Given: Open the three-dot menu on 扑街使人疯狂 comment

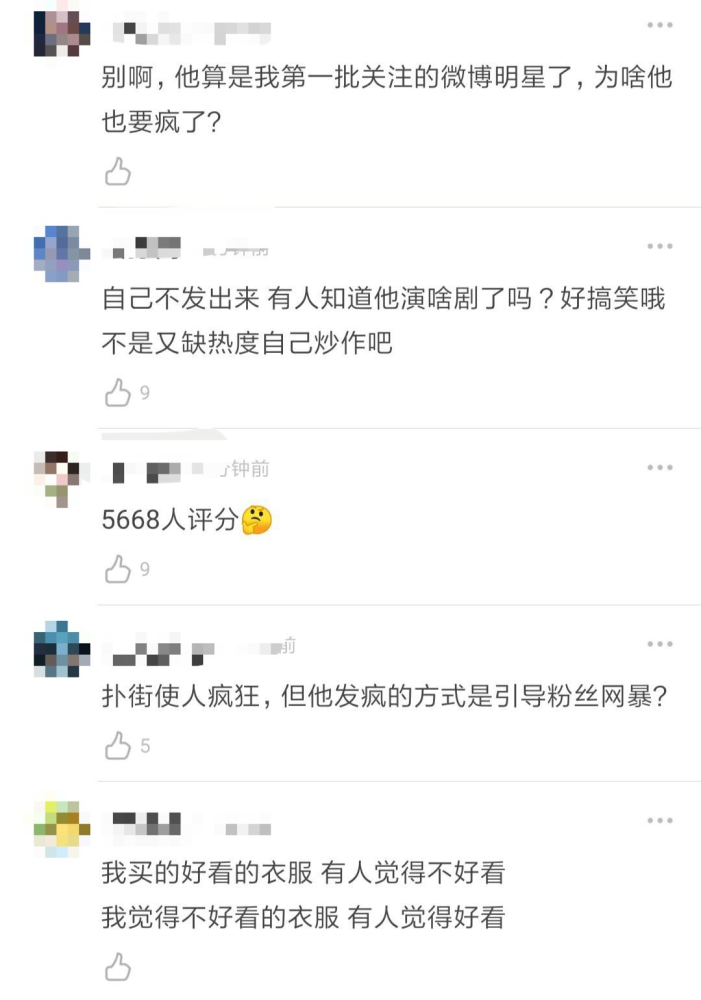Looking at the screenshot, I should (x=659, y=644).
